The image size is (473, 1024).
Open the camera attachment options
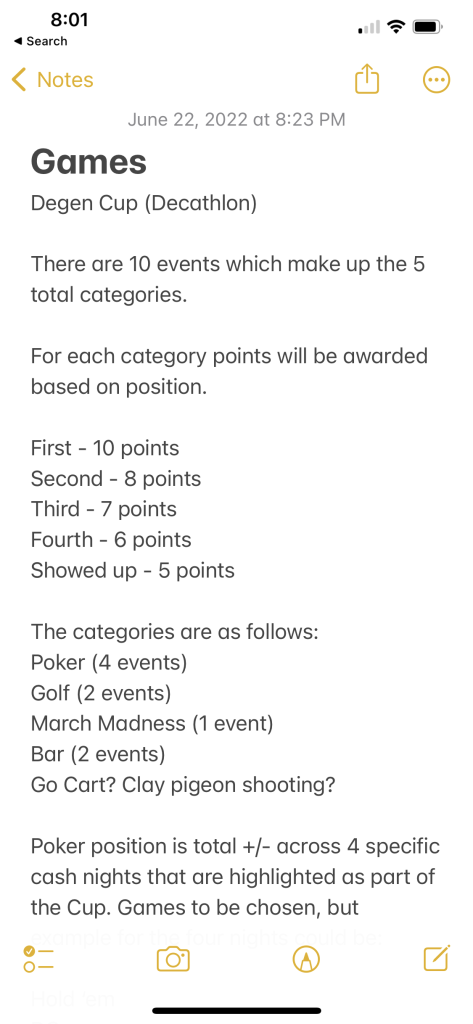coord(173,959)
